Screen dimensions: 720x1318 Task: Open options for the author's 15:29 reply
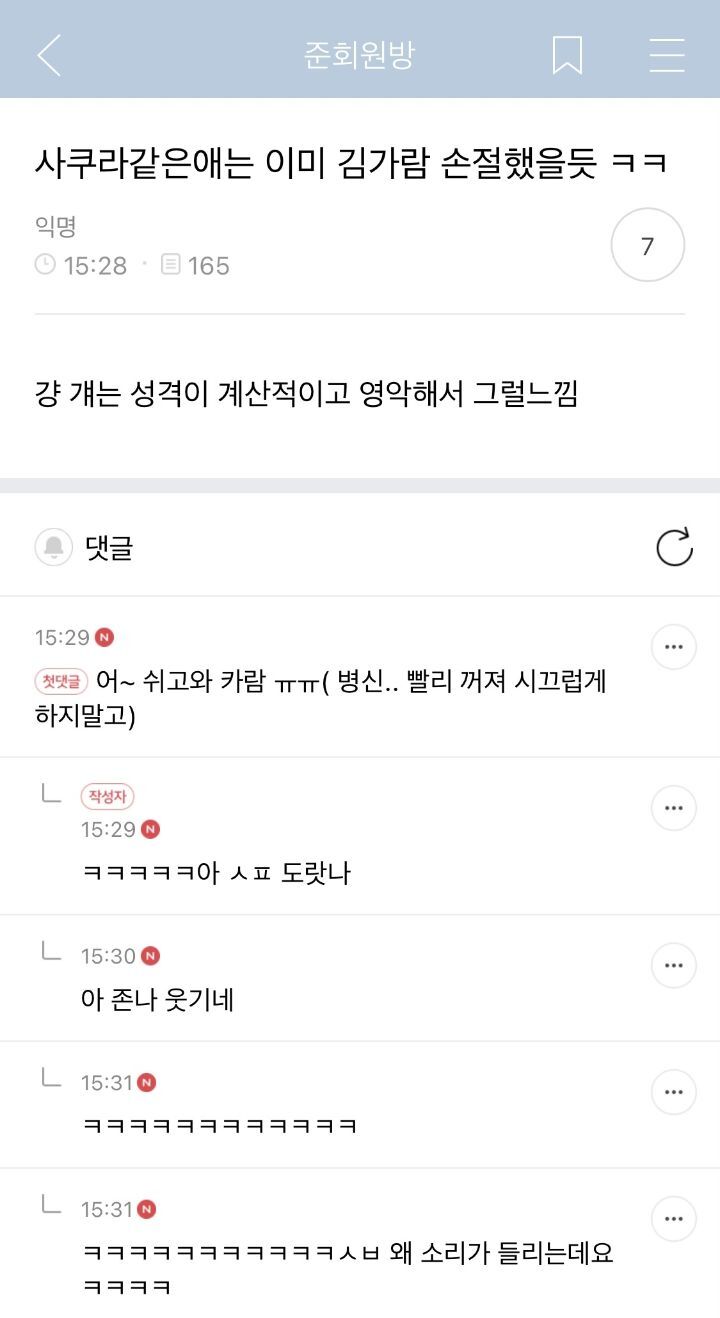[x=673, y=808]
